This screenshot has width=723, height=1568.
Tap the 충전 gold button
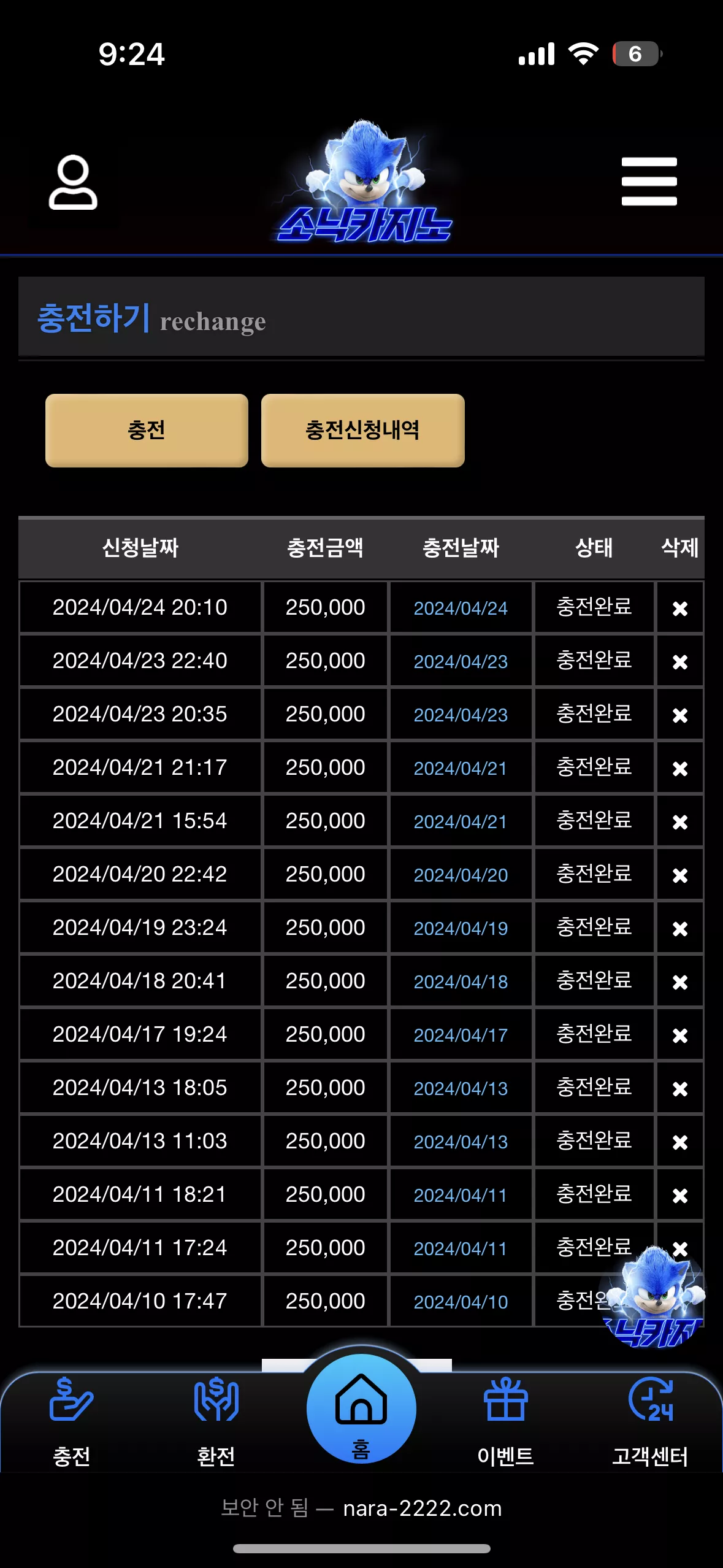[x=147, y=430]
